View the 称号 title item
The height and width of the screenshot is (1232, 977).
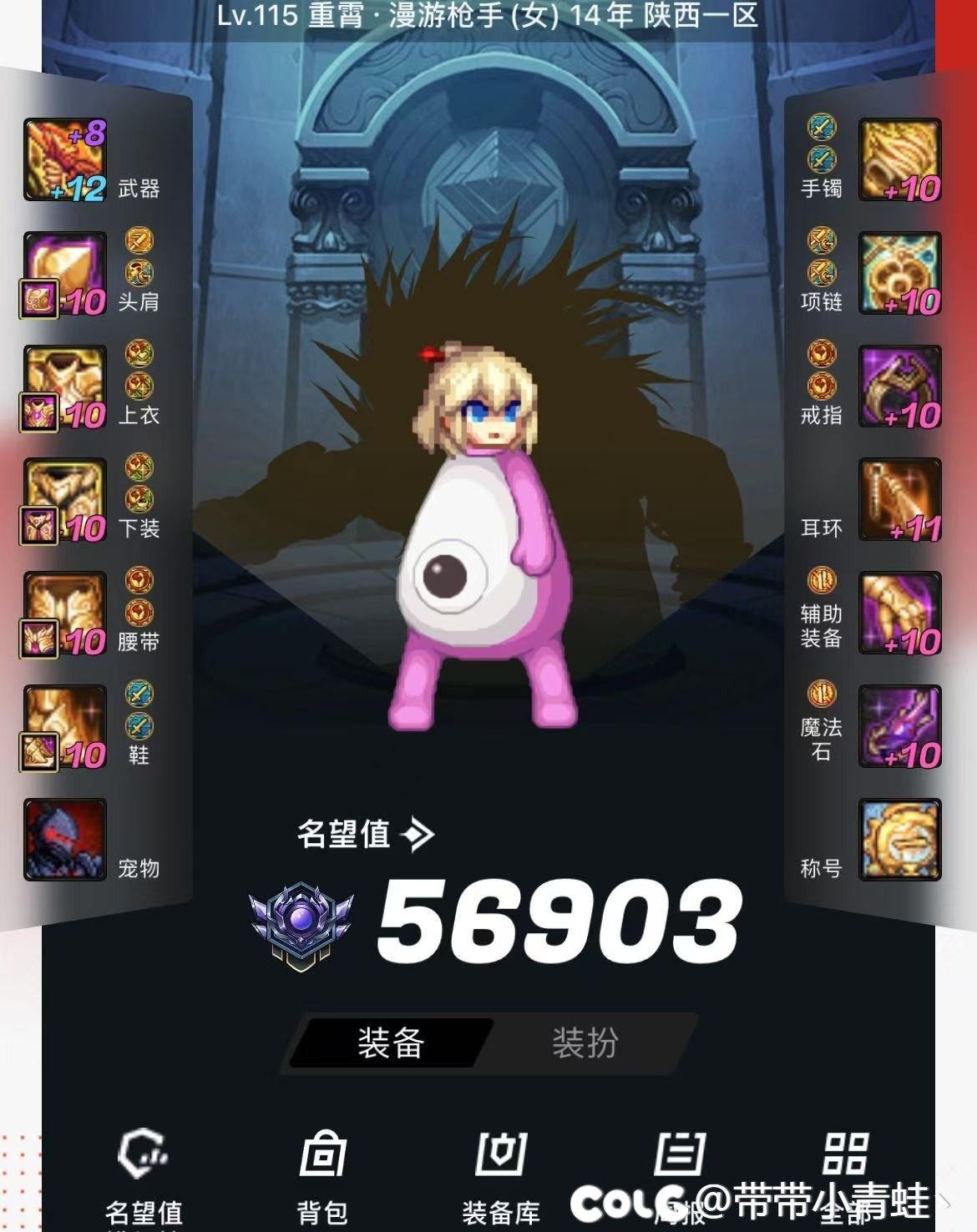coord(900,840)
